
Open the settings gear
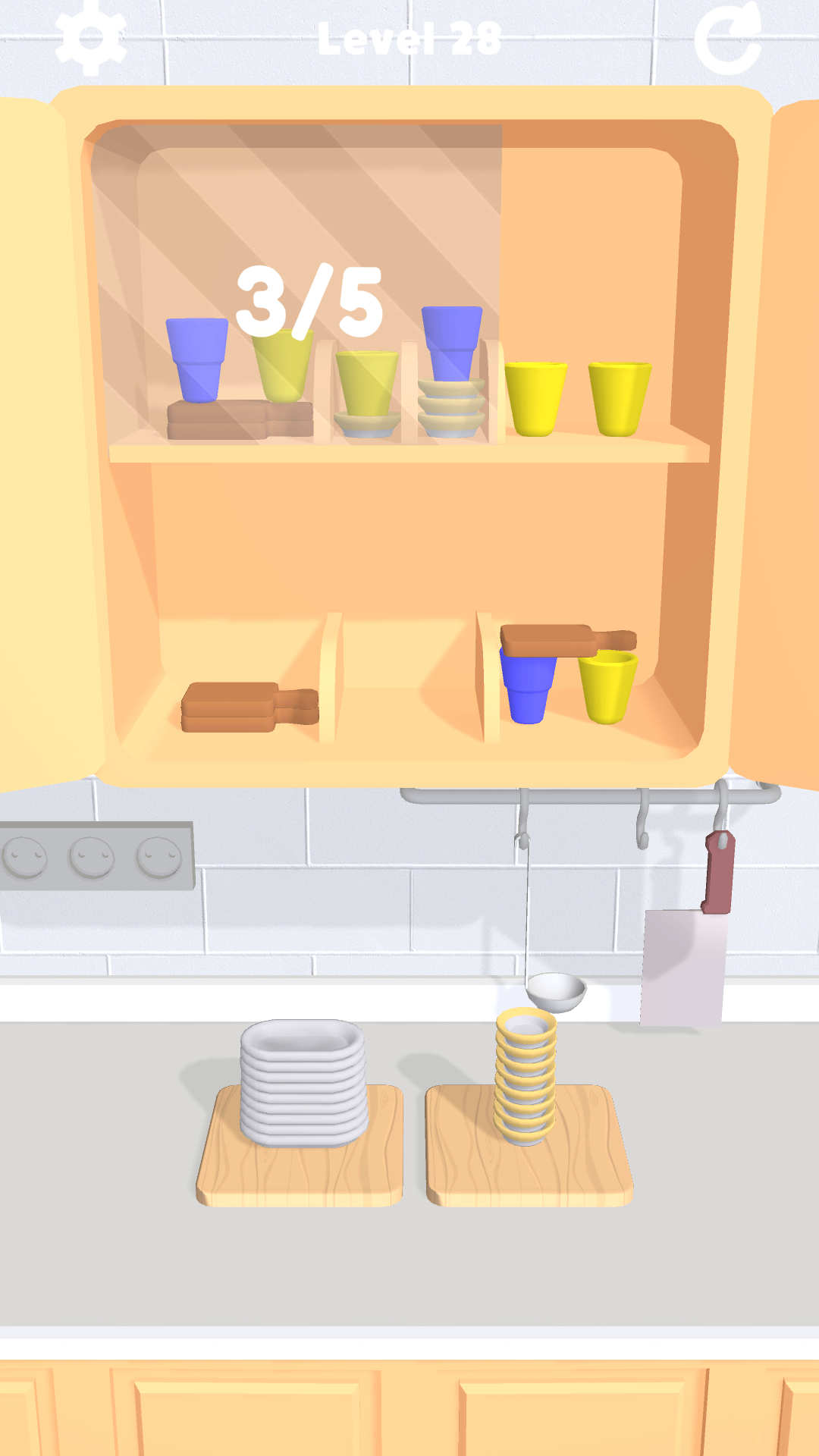tap(91, 38)
